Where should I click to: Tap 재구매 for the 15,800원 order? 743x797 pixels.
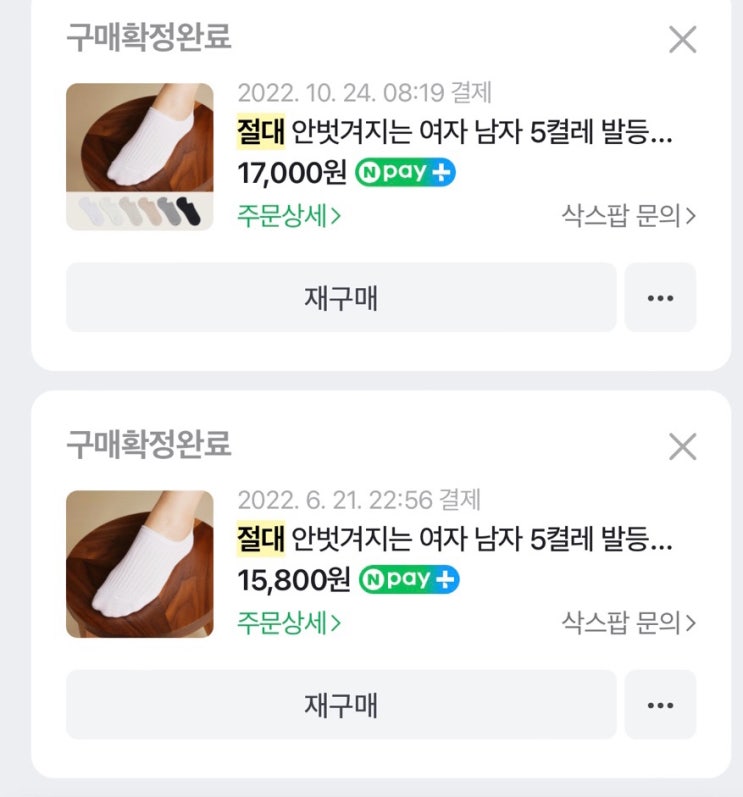tap(341, 705)
